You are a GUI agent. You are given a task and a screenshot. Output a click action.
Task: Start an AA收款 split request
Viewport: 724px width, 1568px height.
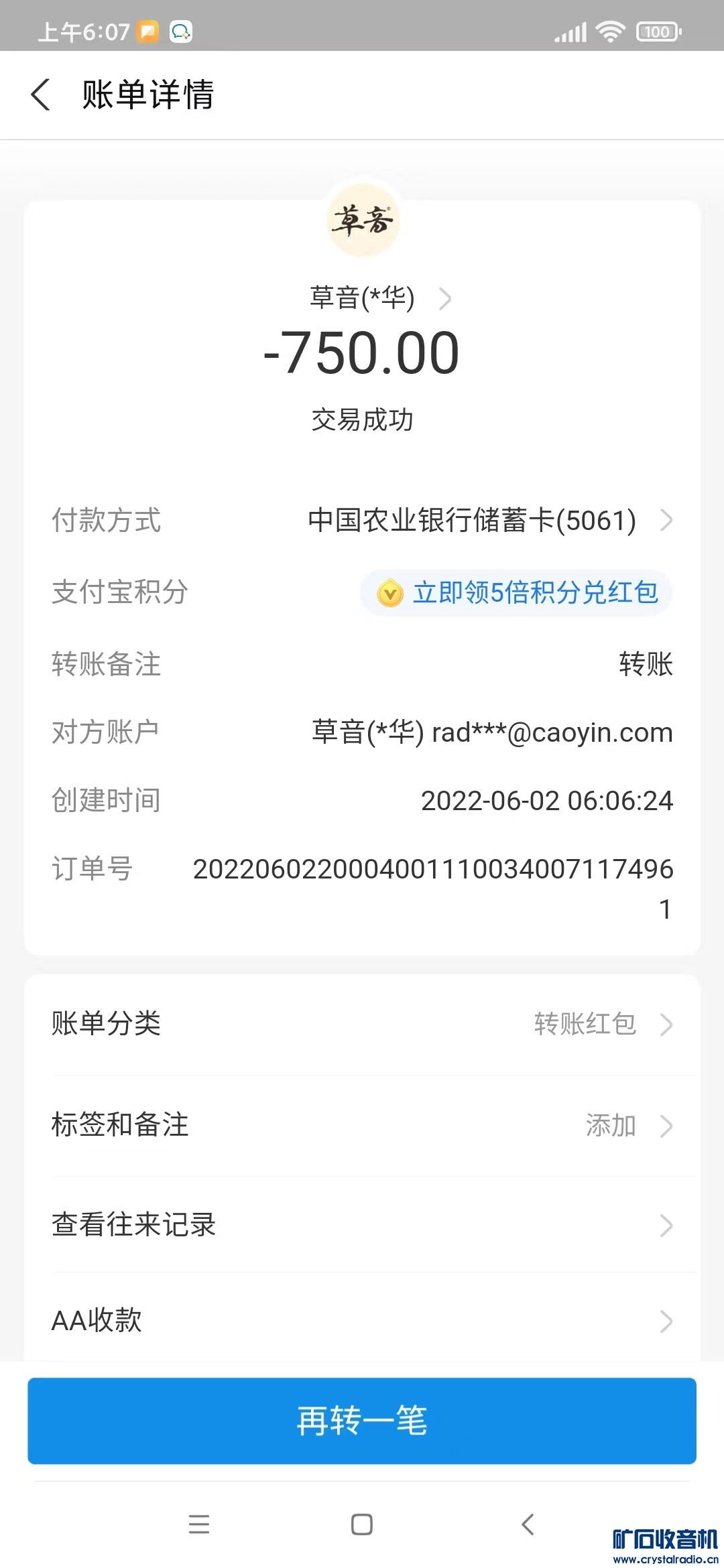point(362,1321)
